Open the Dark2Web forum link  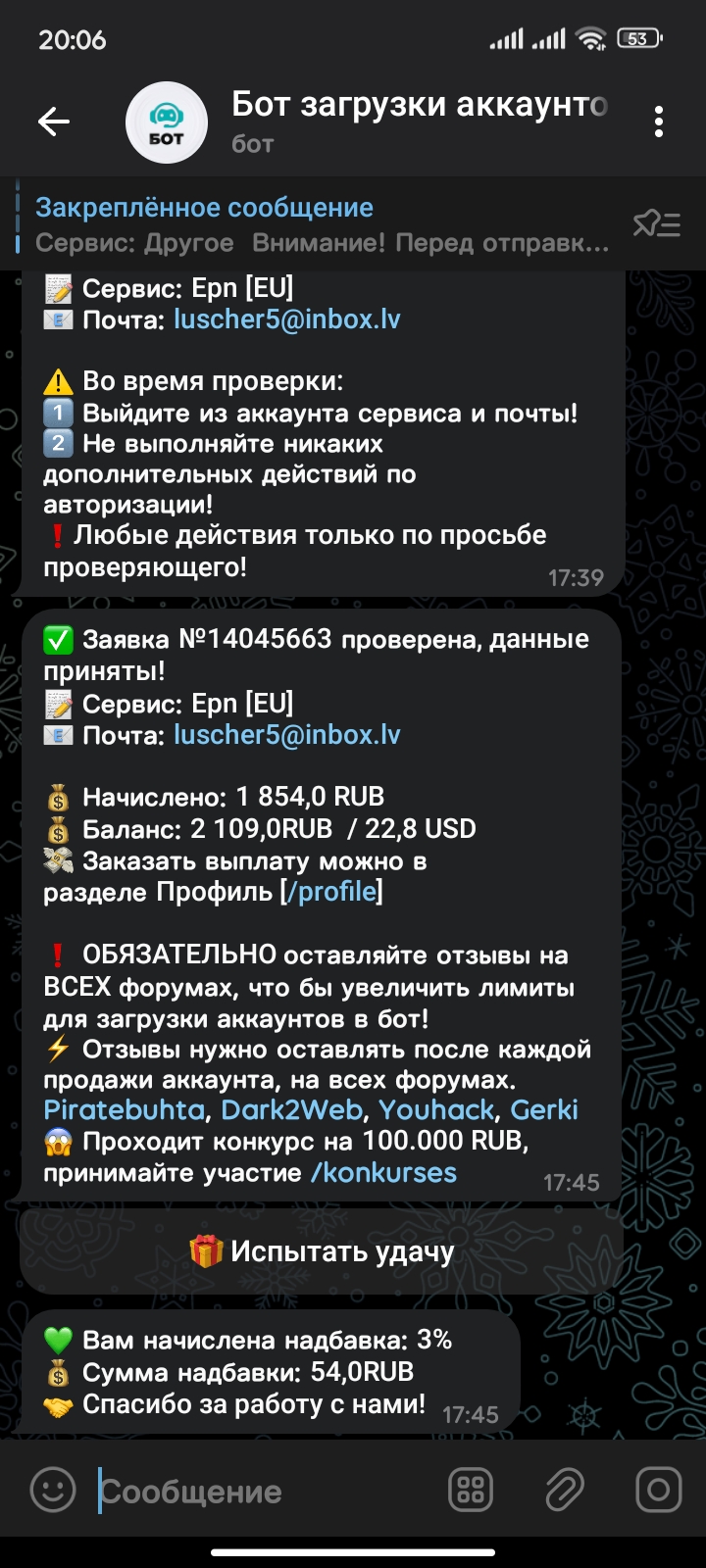[x=292, y=1109]
